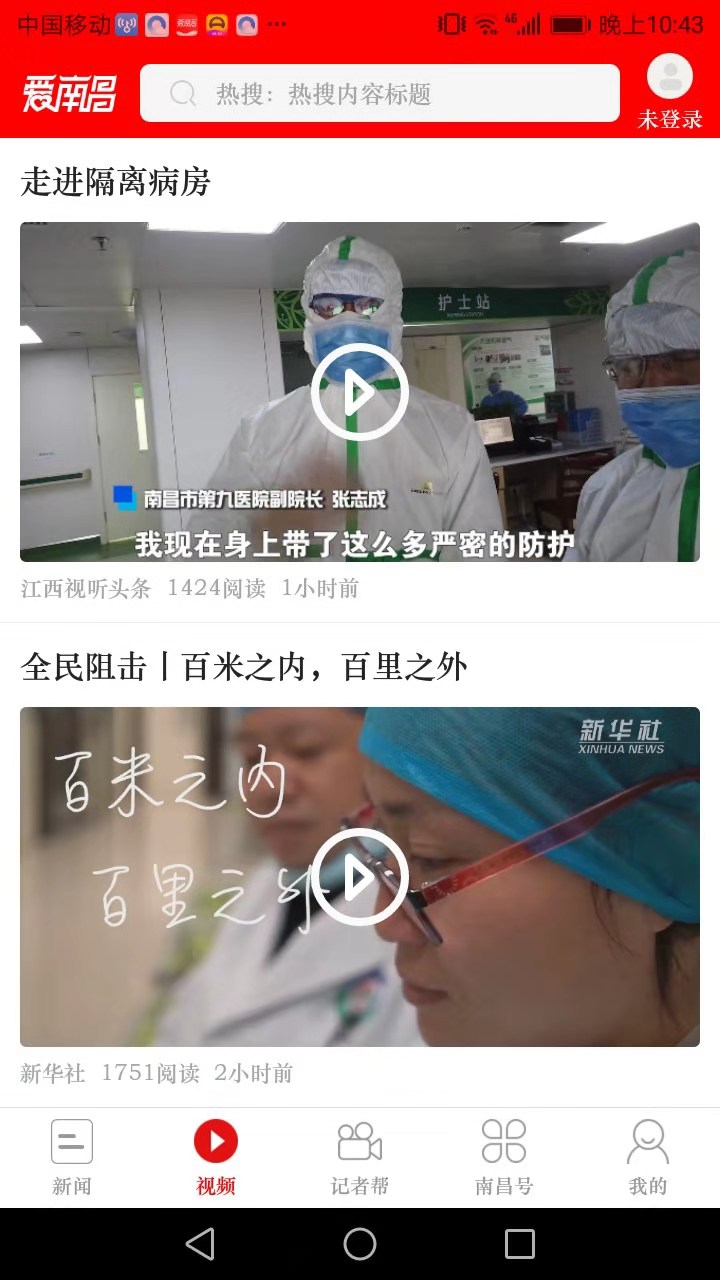The height and width of the screenshot is (1280, 720).
Task: Select the 视频 tab
Action: click(x=216, y=1157)
